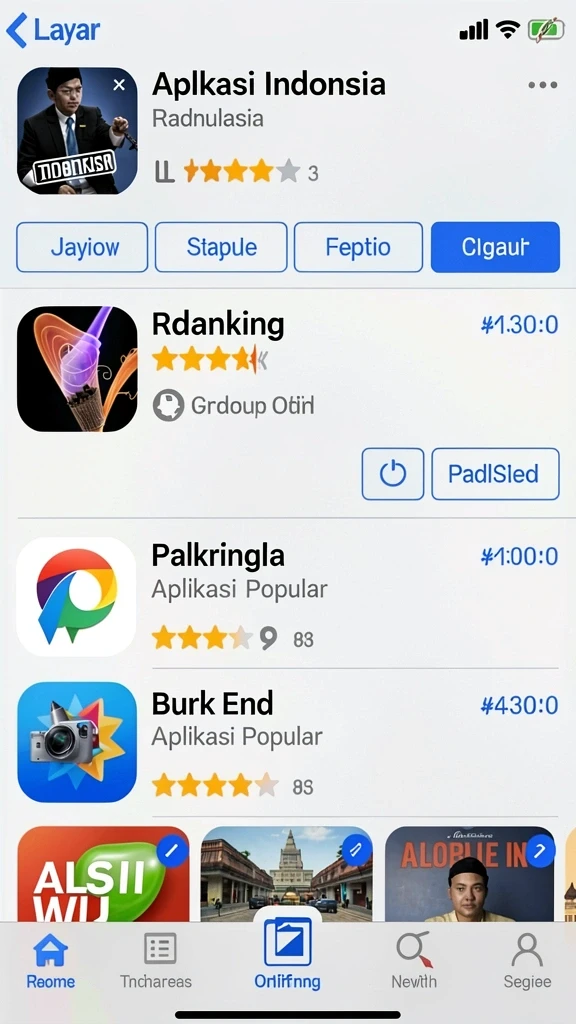The image size is (576, 1024).
Task: Tap the price button next to Burk End
Action: [x=519, y=705]
